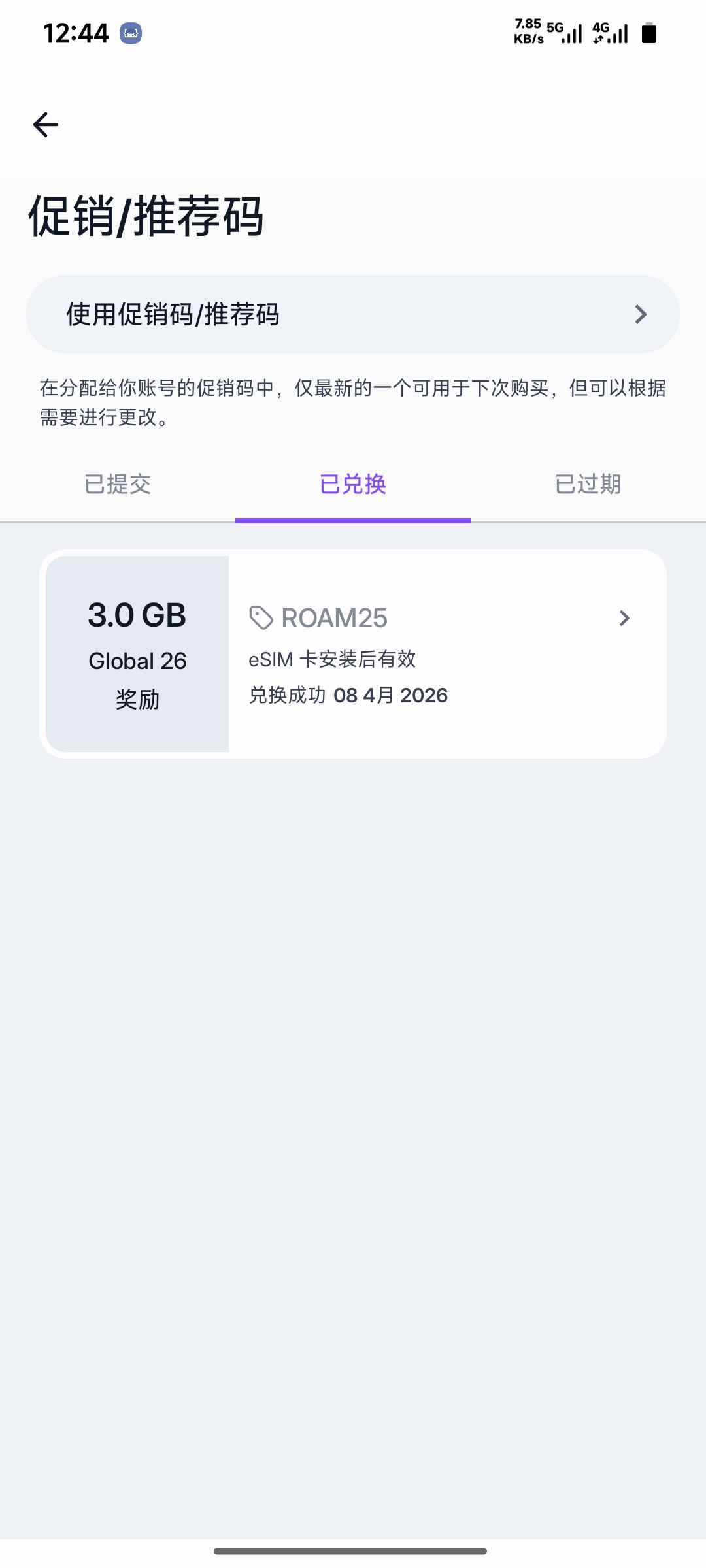
Task: Expand the 使用促销码/推荐码 row chevron
Action: (x=641, y=314)
